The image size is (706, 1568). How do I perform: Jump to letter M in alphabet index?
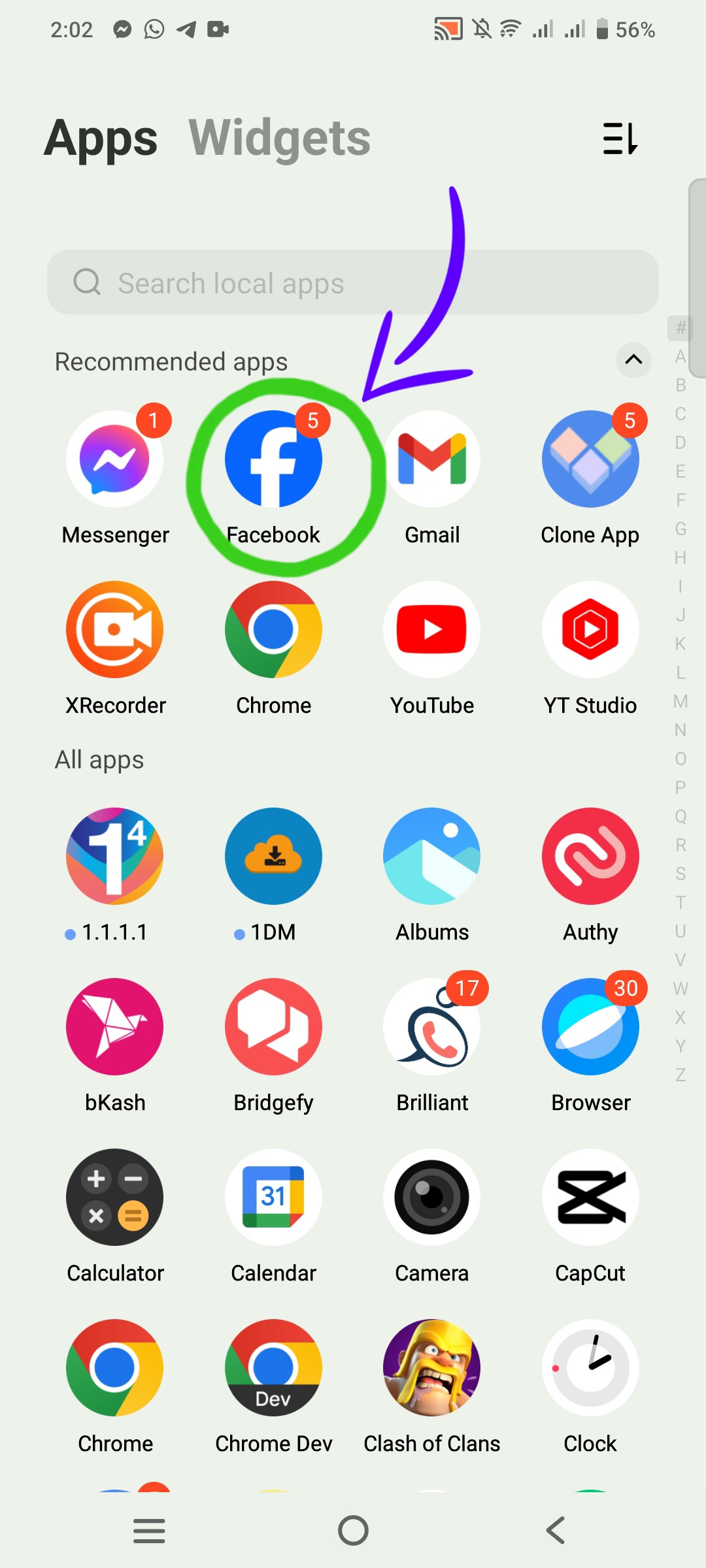click(681, 702)
